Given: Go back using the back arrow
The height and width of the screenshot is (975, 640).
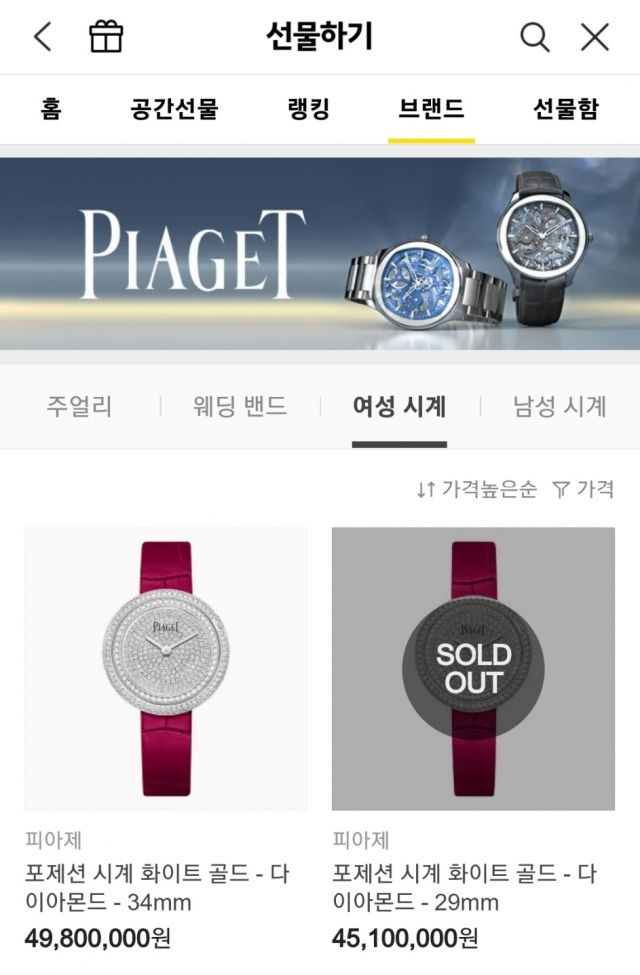Looking at the screenshot, I should tap(42, 38).
